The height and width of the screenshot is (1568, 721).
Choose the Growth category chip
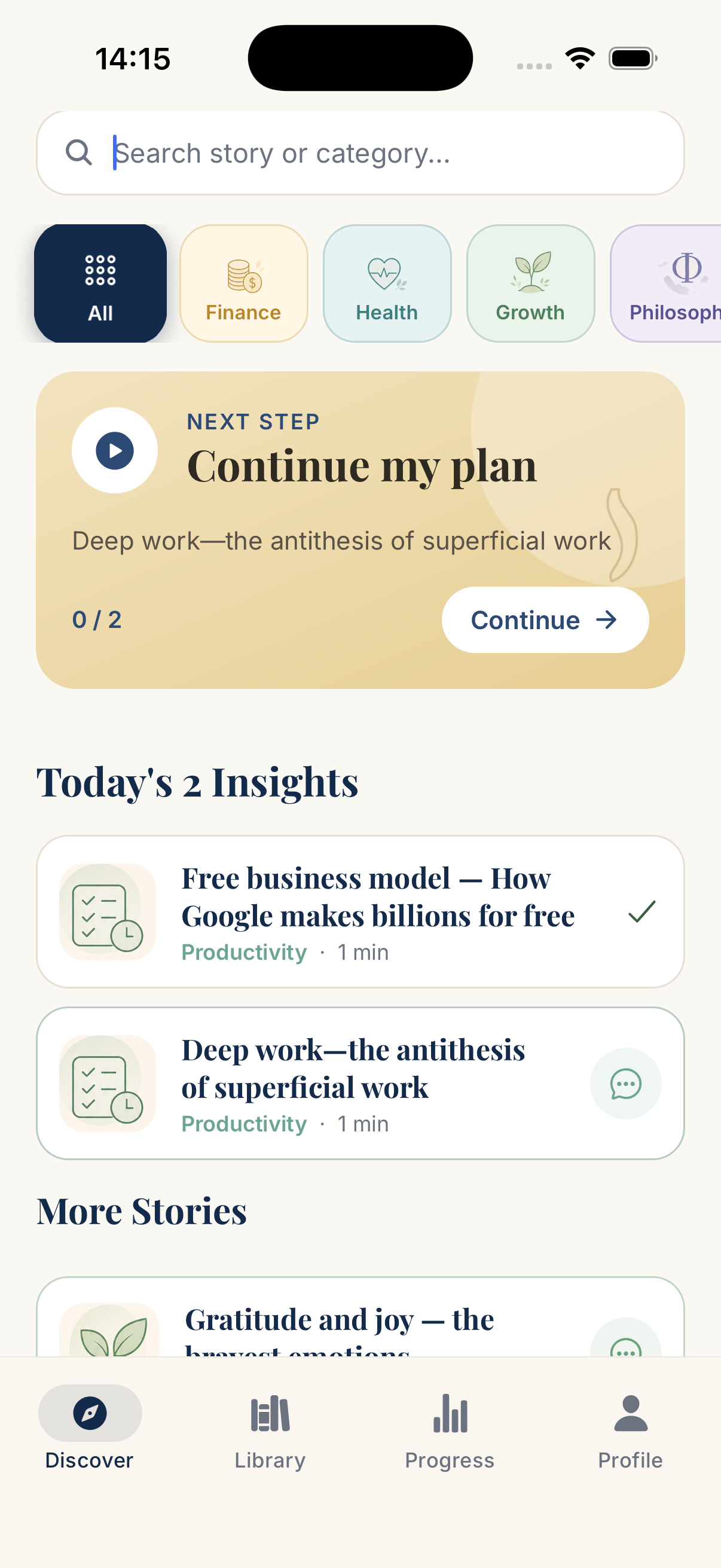(530, 283)
